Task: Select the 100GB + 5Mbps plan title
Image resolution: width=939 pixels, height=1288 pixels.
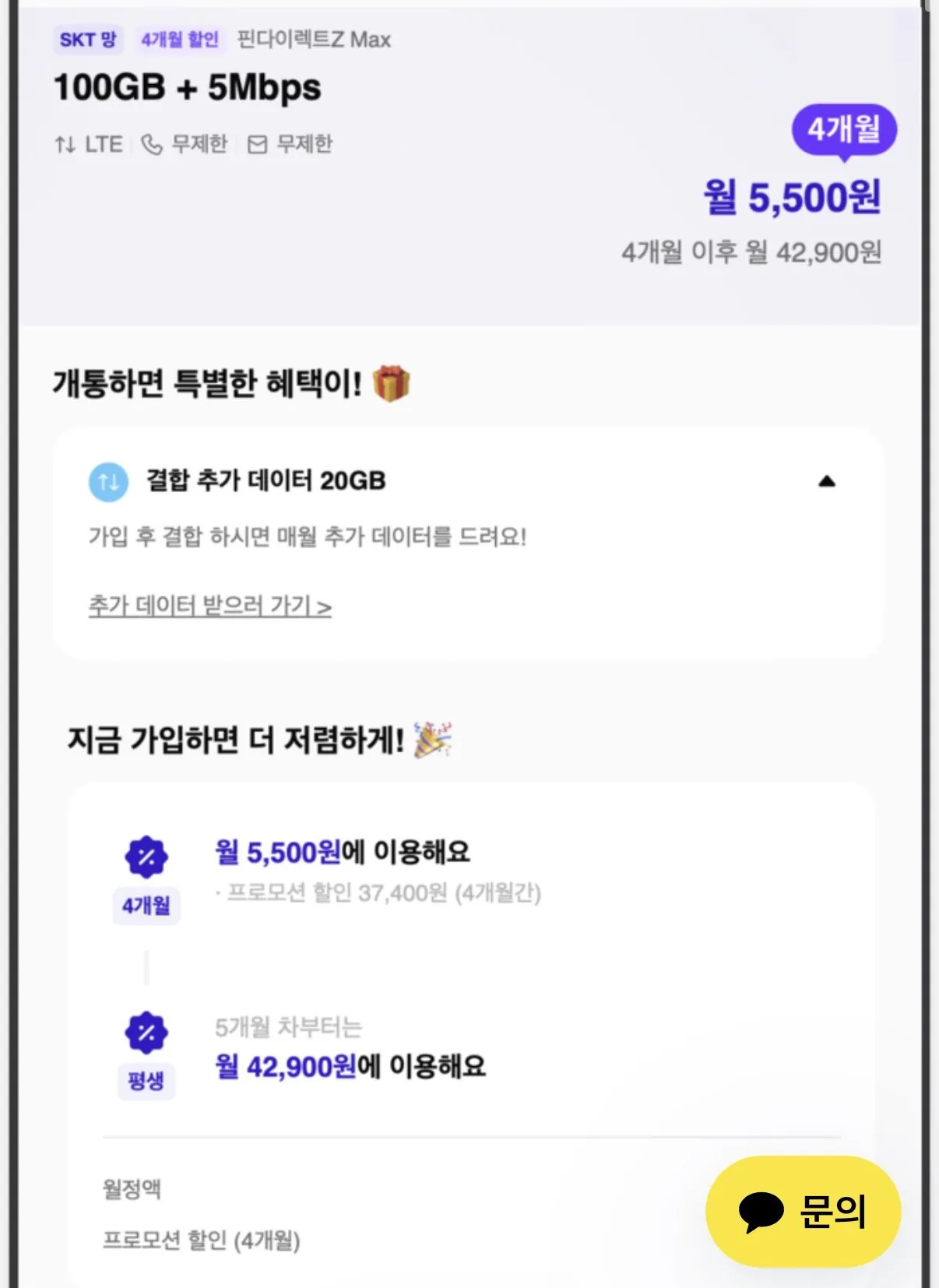Action: 186,87
